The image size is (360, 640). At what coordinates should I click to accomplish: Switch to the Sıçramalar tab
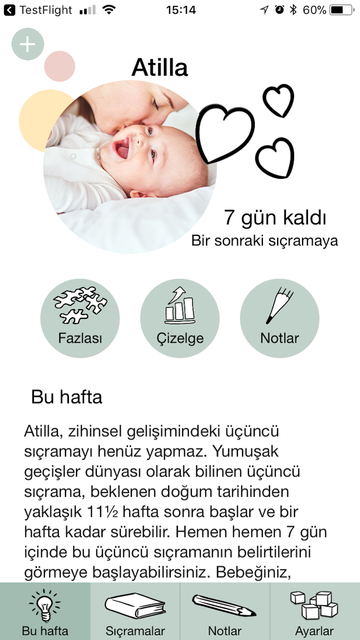pos(135,611)
